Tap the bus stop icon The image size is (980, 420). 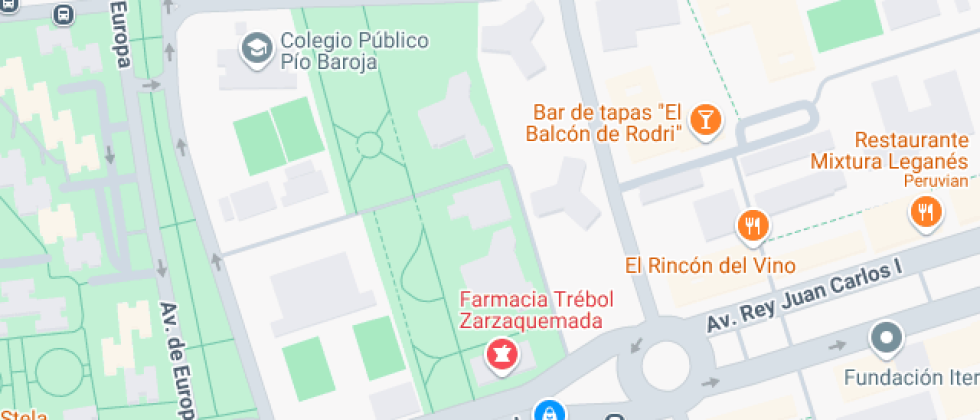point(63,14)
